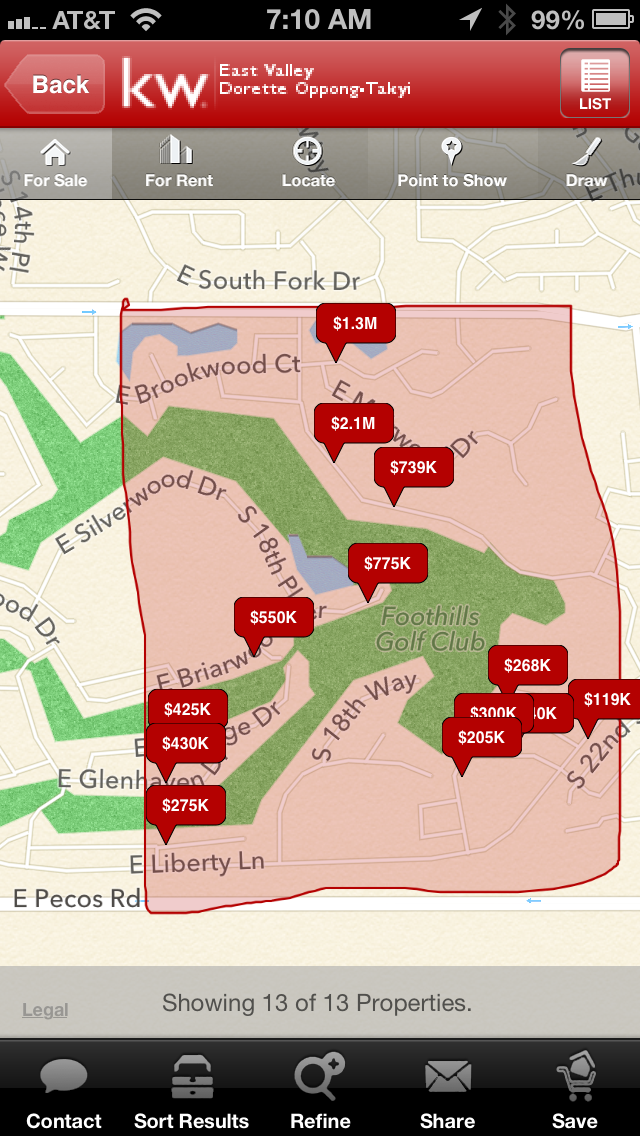The image size is (640, 1136).
Task: Open the $119K property marker
Action: [606, 699]
